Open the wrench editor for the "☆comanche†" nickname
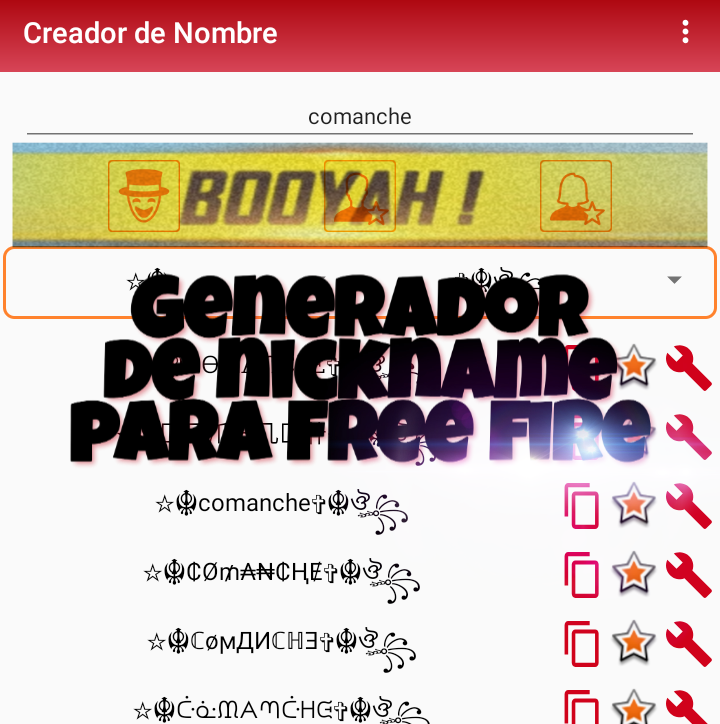This screenshot has height=724, width=720. pos(689,507)
